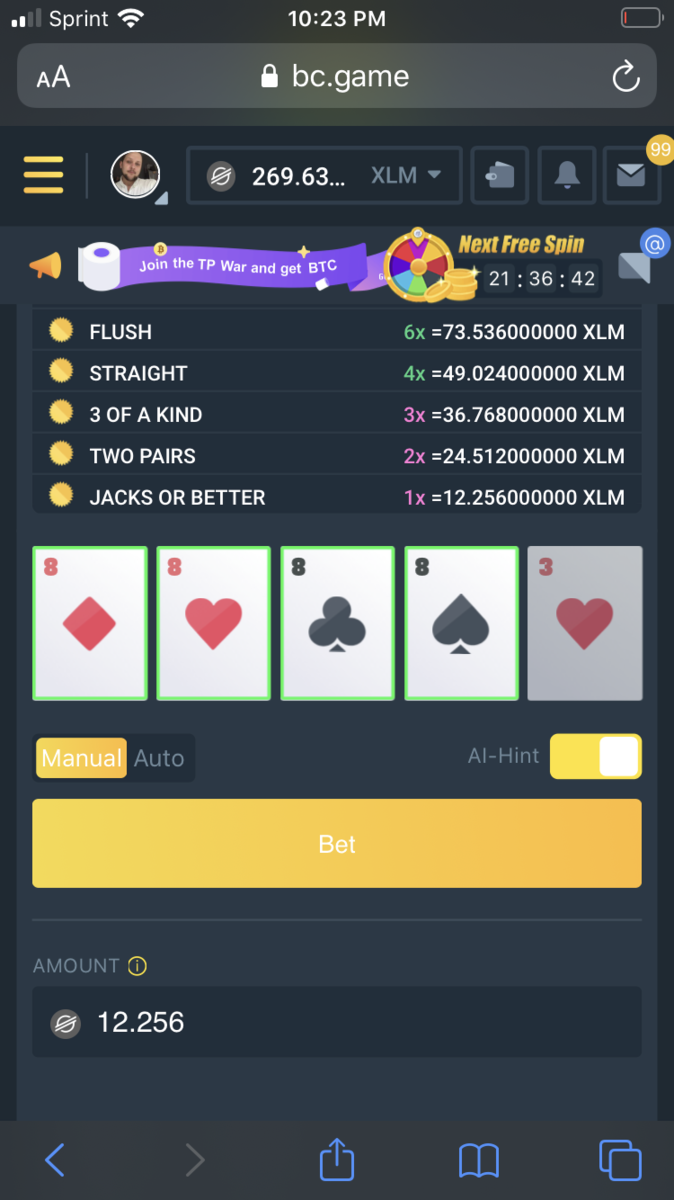Viewport: 674px width, 1200px height.
Task: Open the hamburger menu
Action: 44,175
